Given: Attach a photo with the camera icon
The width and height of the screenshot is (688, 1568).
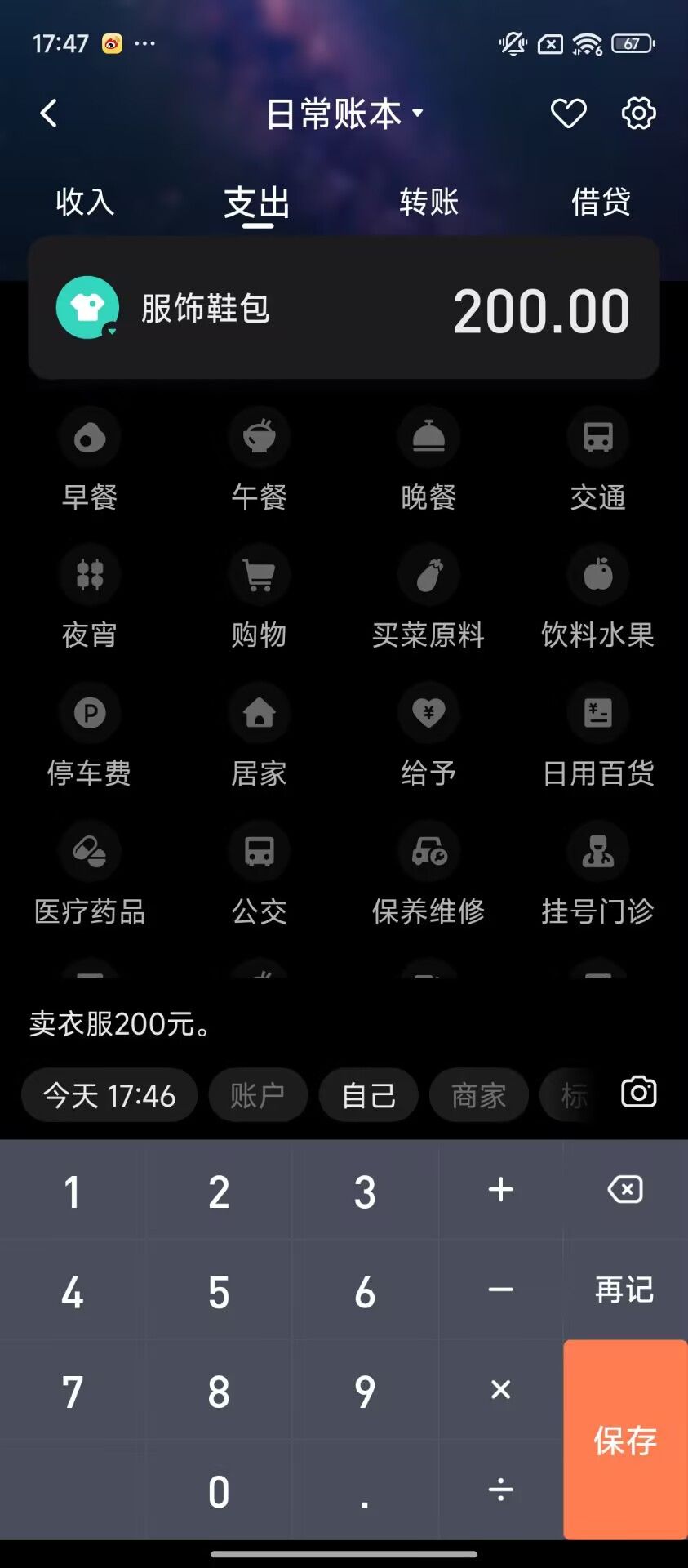Looking at the screenshot, I should click(x=638, y=1093).
